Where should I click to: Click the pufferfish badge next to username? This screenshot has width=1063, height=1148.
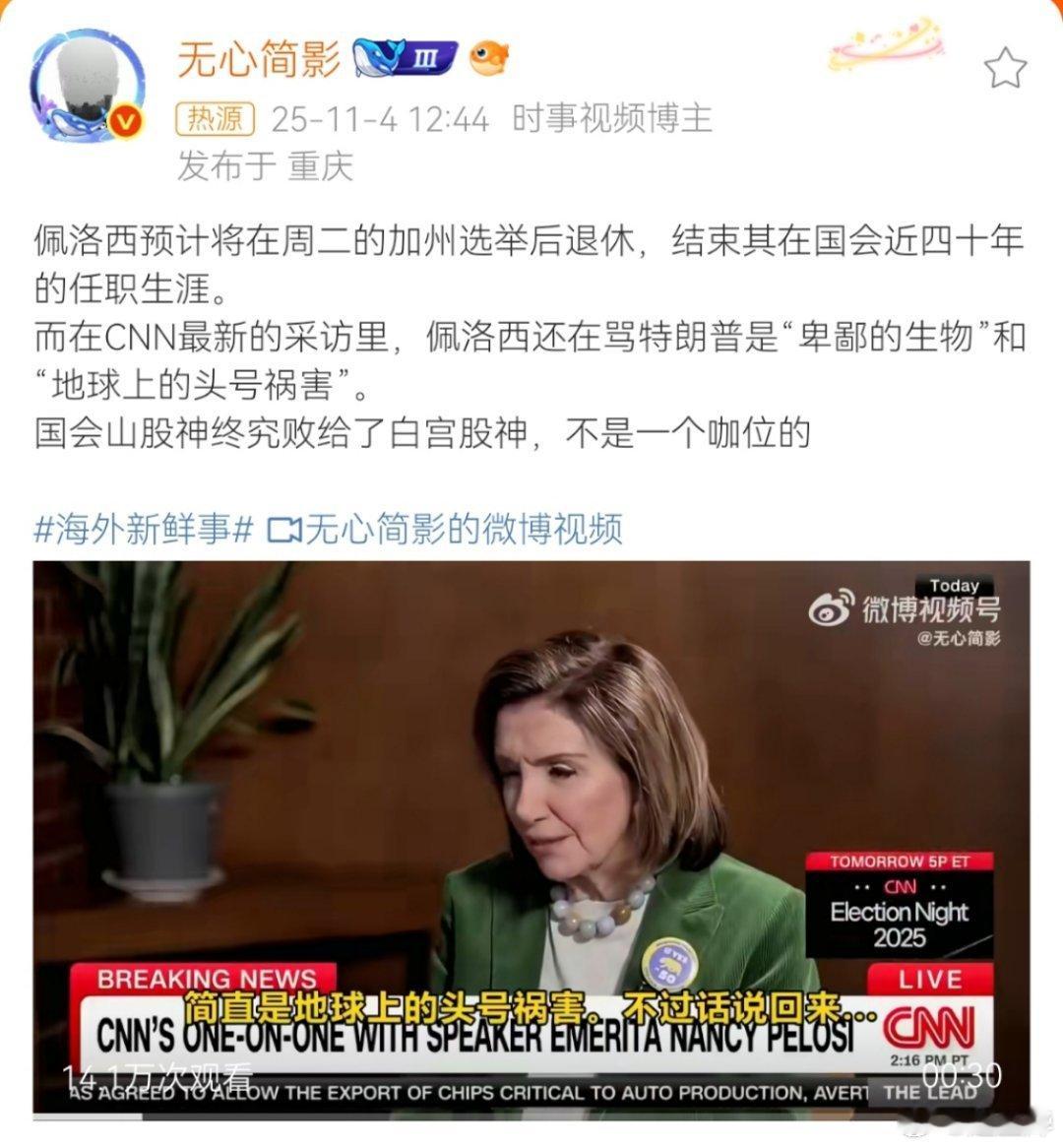click(488, 56)
